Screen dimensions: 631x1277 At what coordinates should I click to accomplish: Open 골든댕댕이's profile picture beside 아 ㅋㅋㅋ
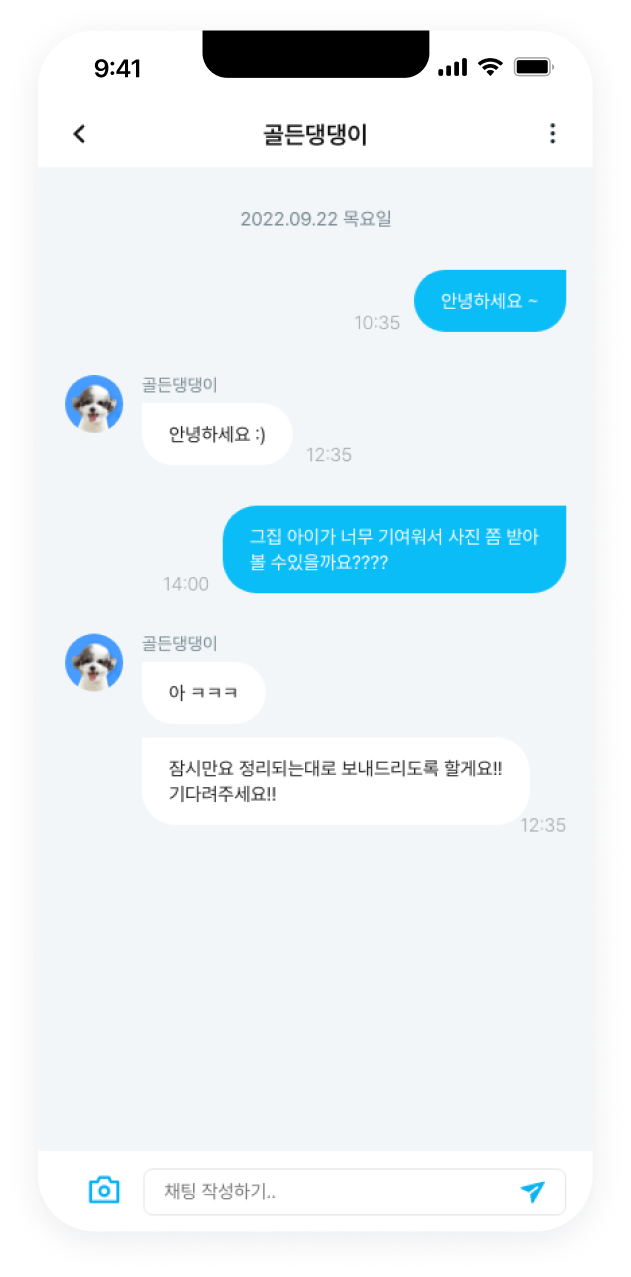[94, 662]
